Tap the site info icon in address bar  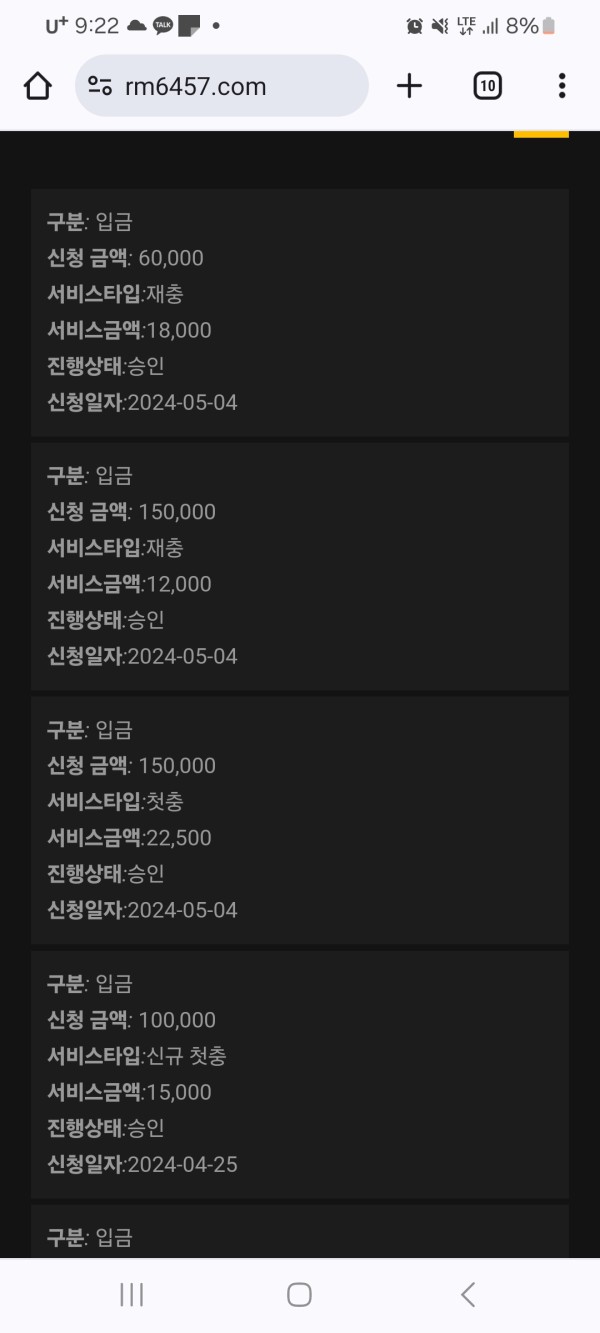click(100, 86)
